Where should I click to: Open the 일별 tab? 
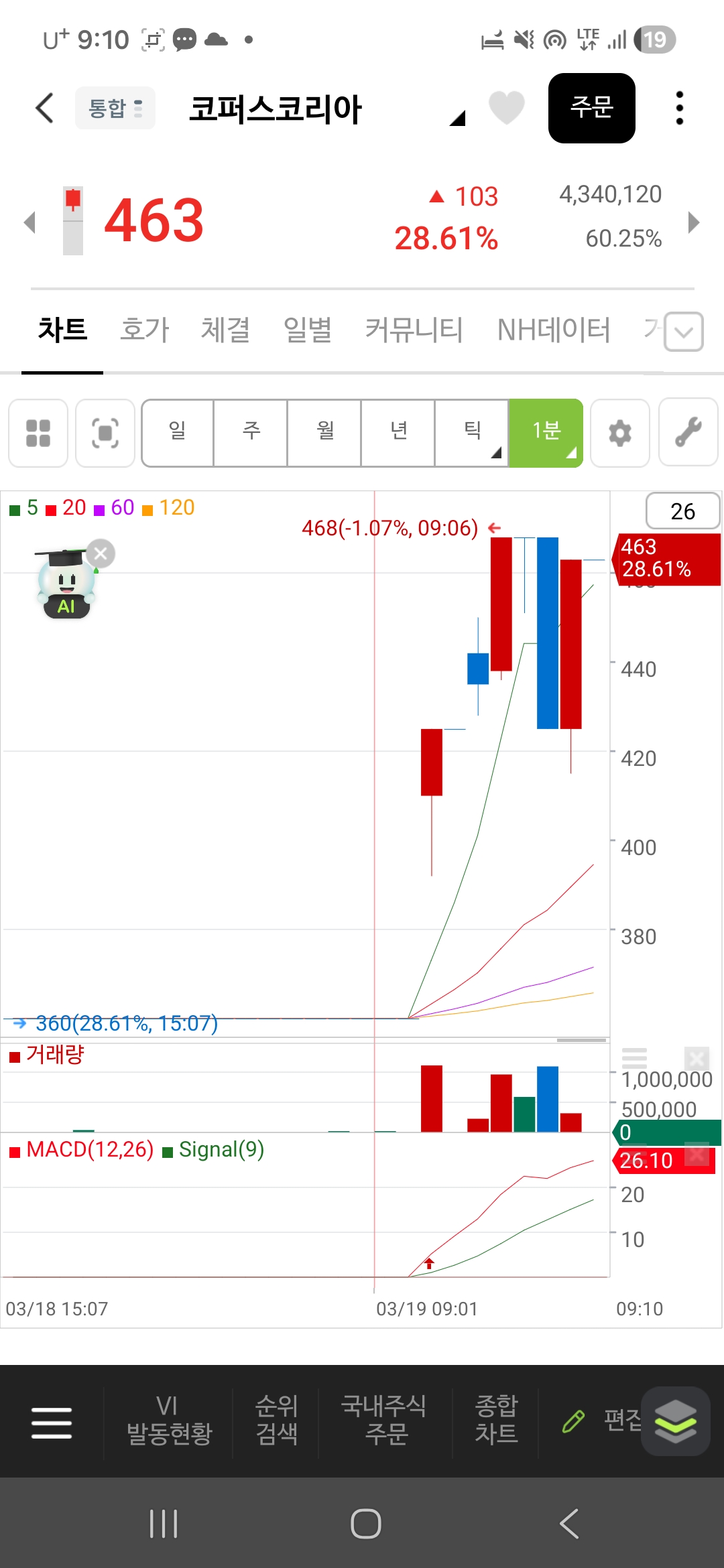(x=308, y=330)
